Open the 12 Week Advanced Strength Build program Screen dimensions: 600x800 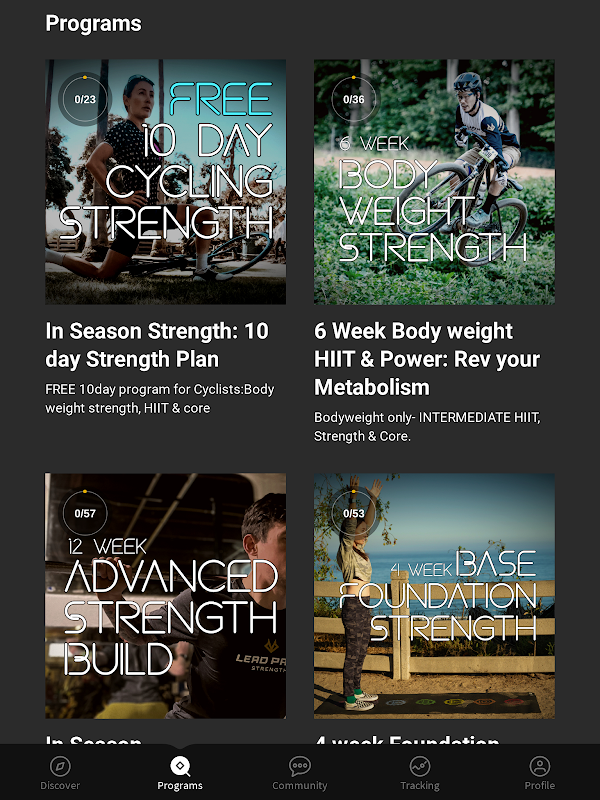165,596
